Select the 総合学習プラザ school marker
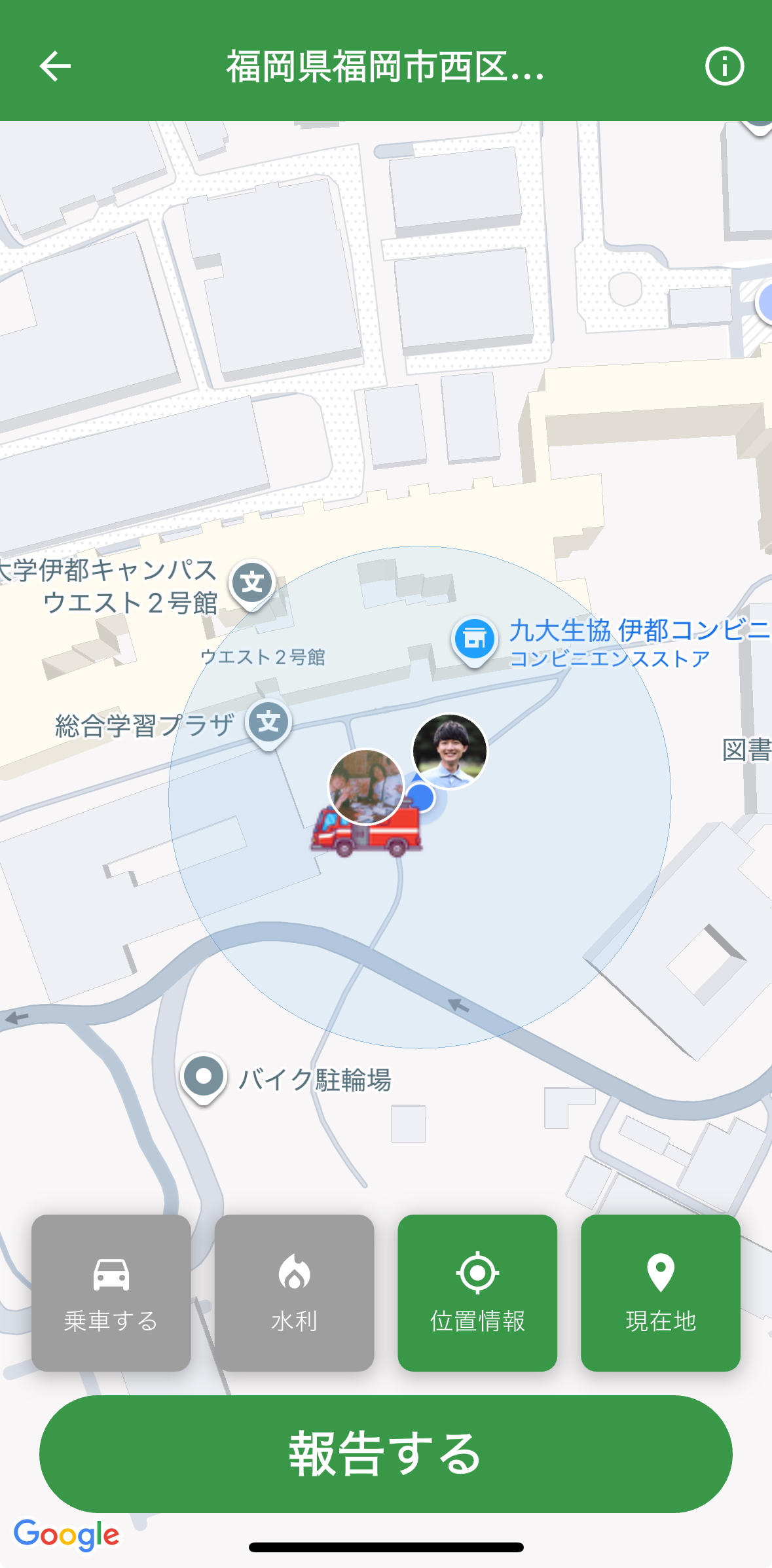The height and width of the screenshot is (1568, 772). point(267,723)
